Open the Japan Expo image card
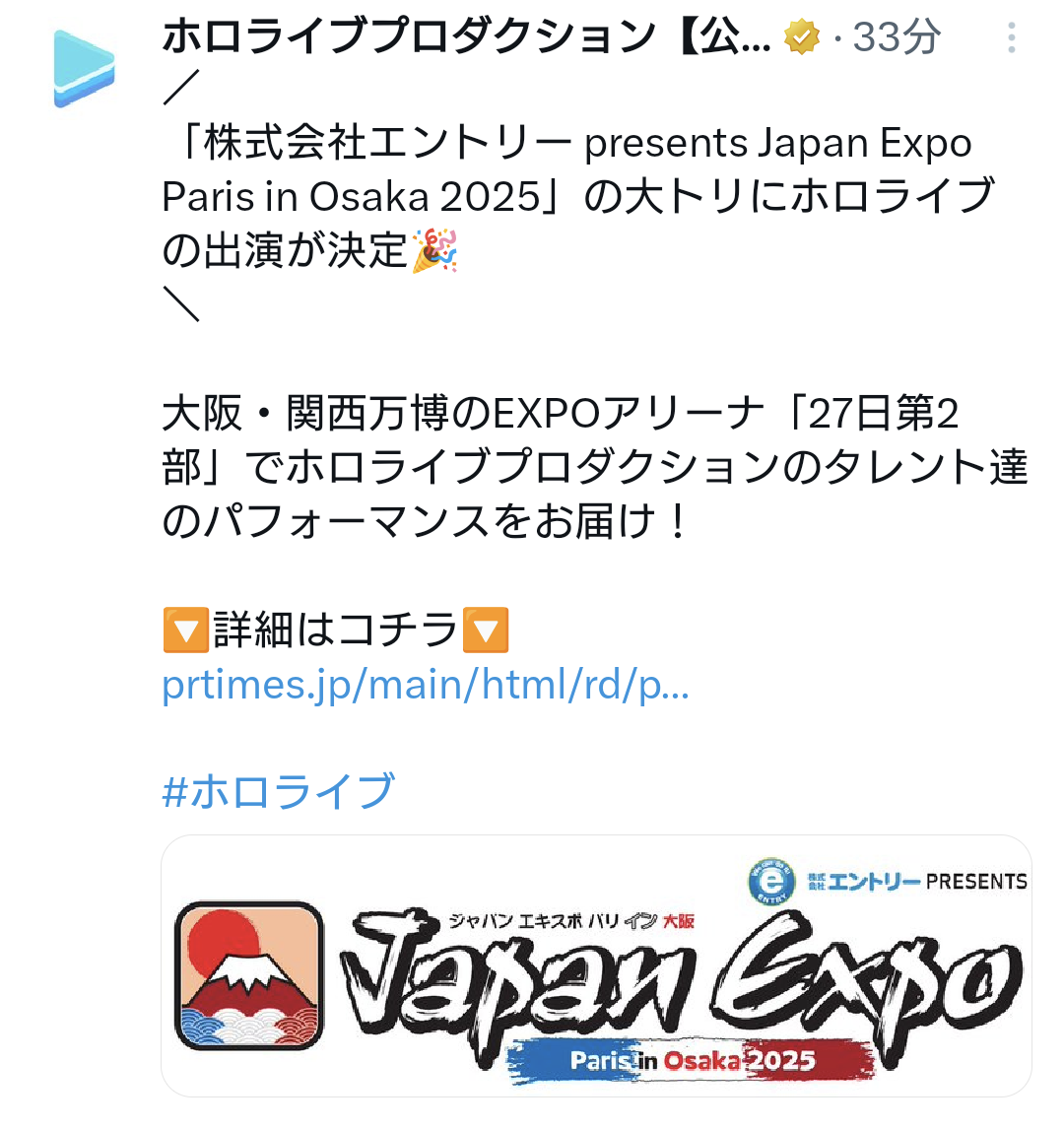Image resolution: width=1064 pixels, height=1129 pixels. tap(596, 965)
